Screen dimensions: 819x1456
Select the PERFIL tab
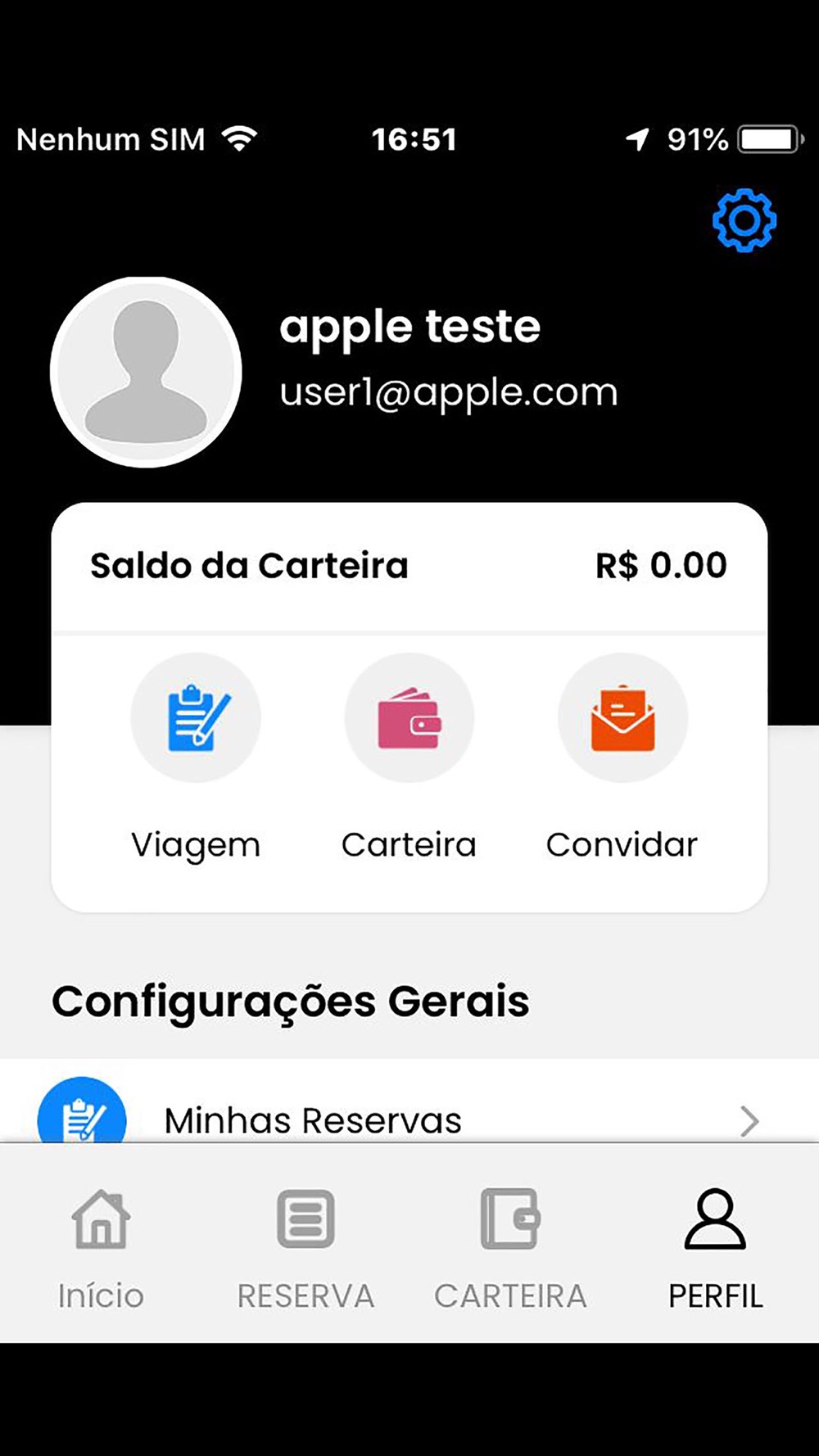point(715,1249)
